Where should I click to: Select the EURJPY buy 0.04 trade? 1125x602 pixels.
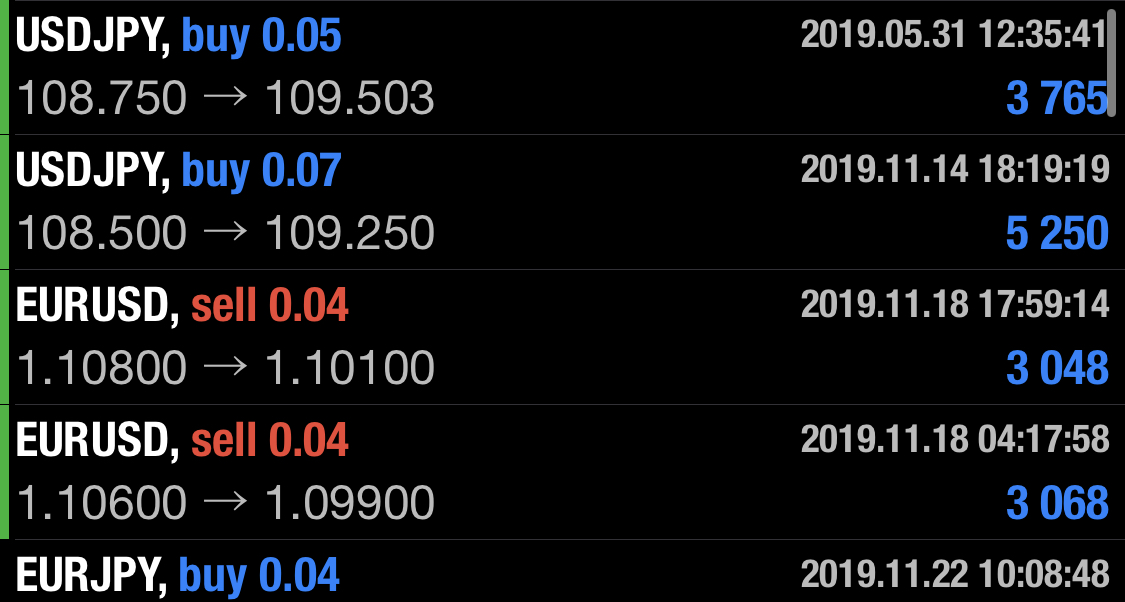(560, 575)
